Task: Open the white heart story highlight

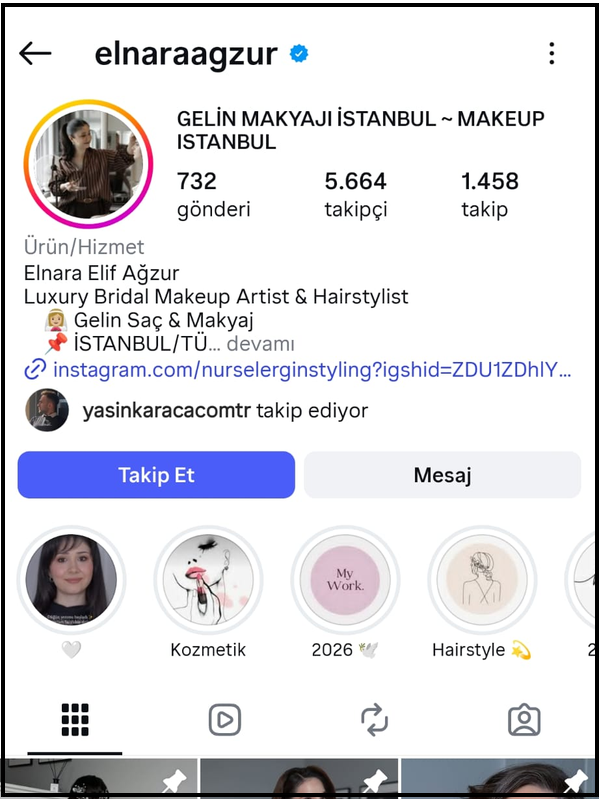Action: (71, 580)
